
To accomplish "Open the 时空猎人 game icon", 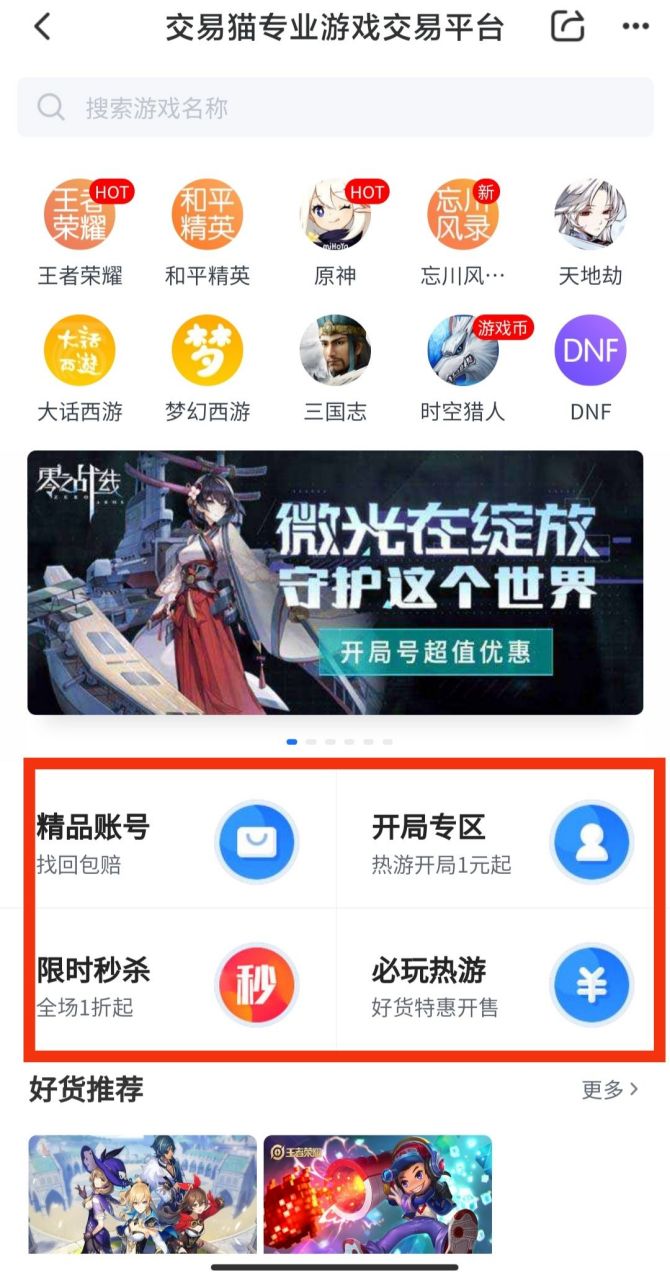I will pos(463,351).
